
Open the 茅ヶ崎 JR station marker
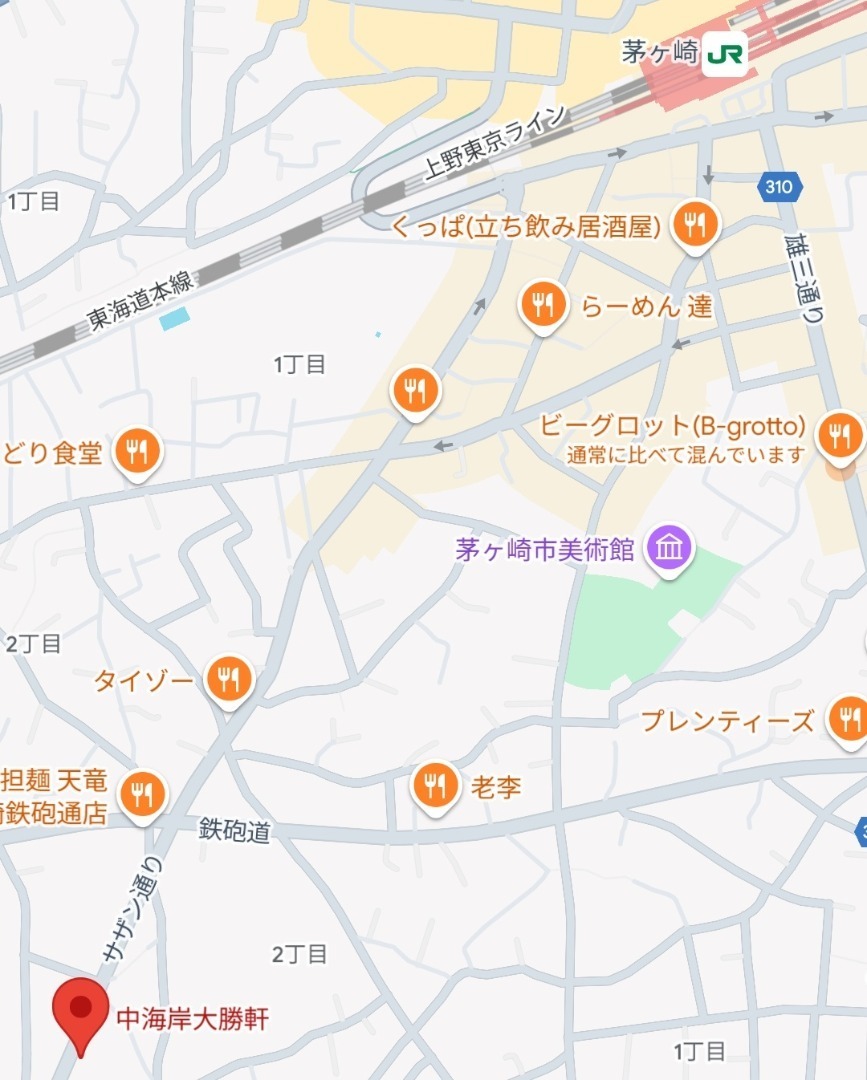[724, 55]
